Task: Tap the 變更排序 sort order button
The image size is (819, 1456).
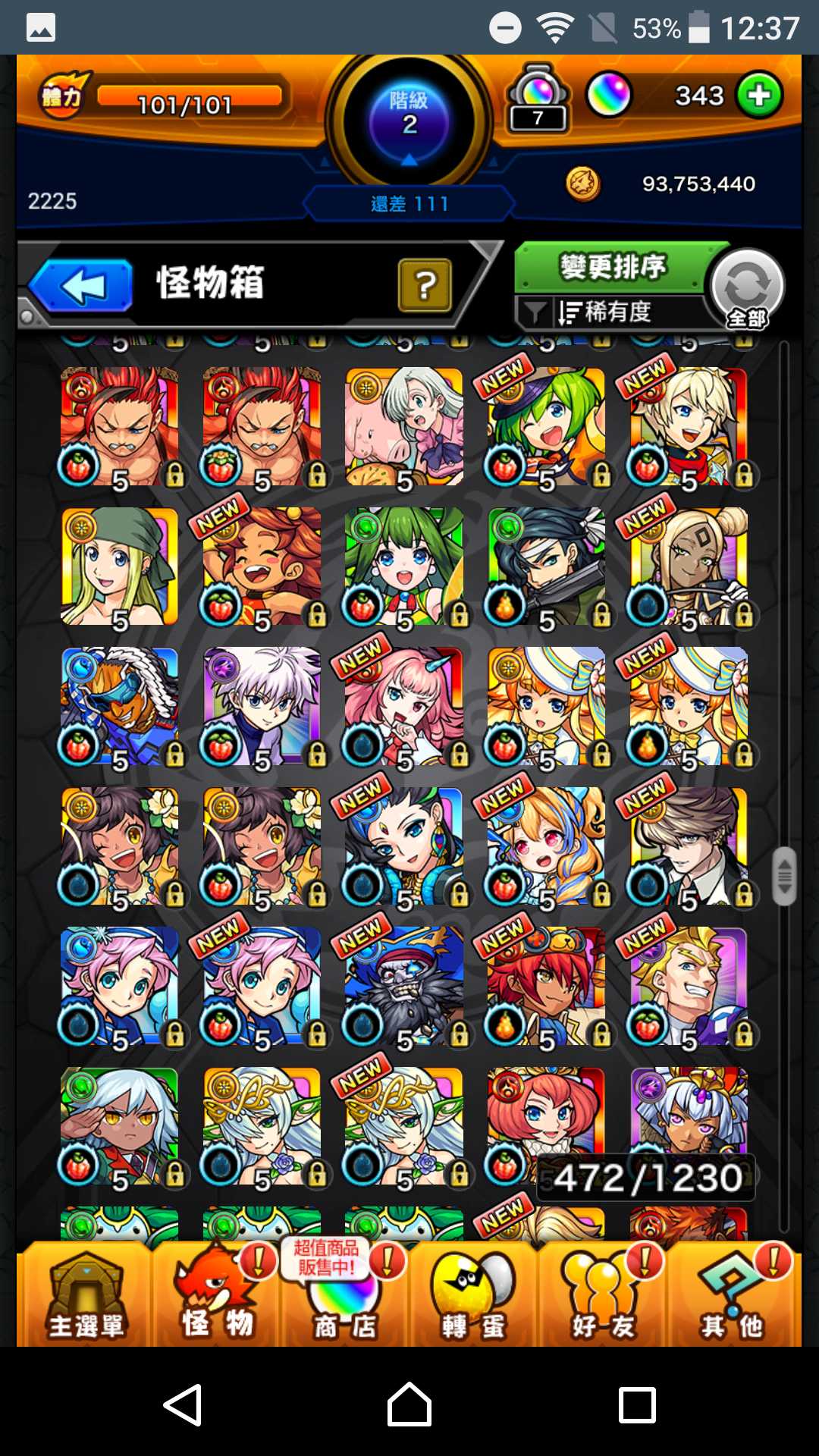Action: (x=613, y=268)
